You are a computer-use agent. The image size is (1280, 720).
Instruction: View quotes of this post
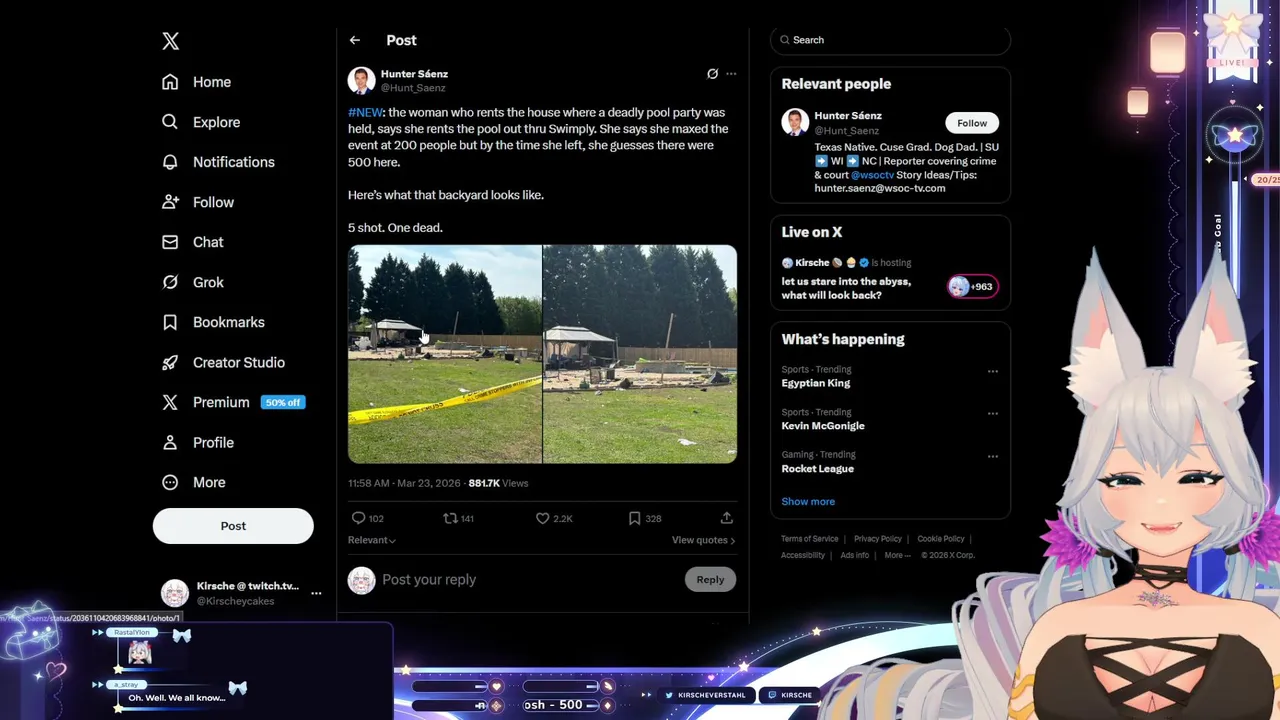(x=703, y=540)
